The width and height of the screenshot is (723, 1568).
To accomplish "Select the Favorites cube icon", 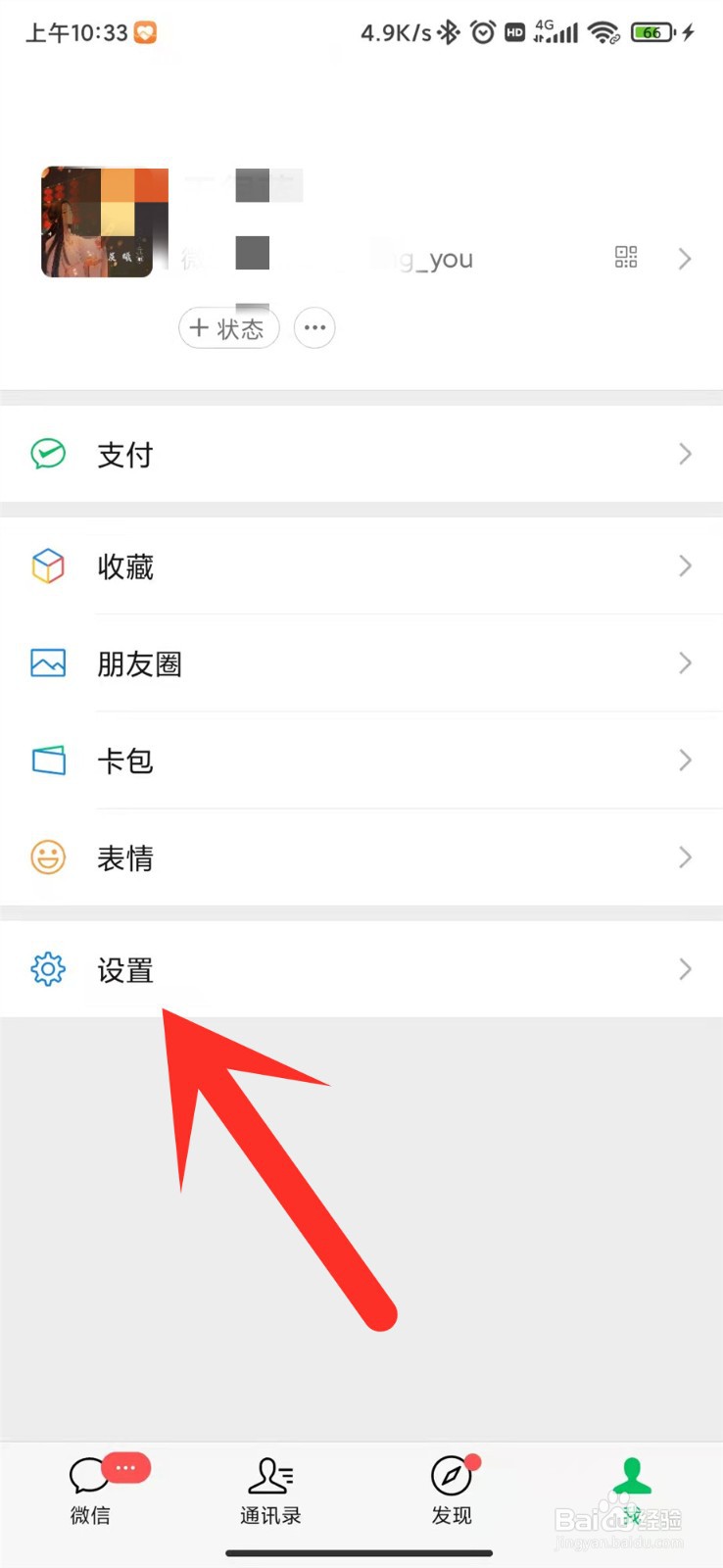I will (x=47, y=565).
